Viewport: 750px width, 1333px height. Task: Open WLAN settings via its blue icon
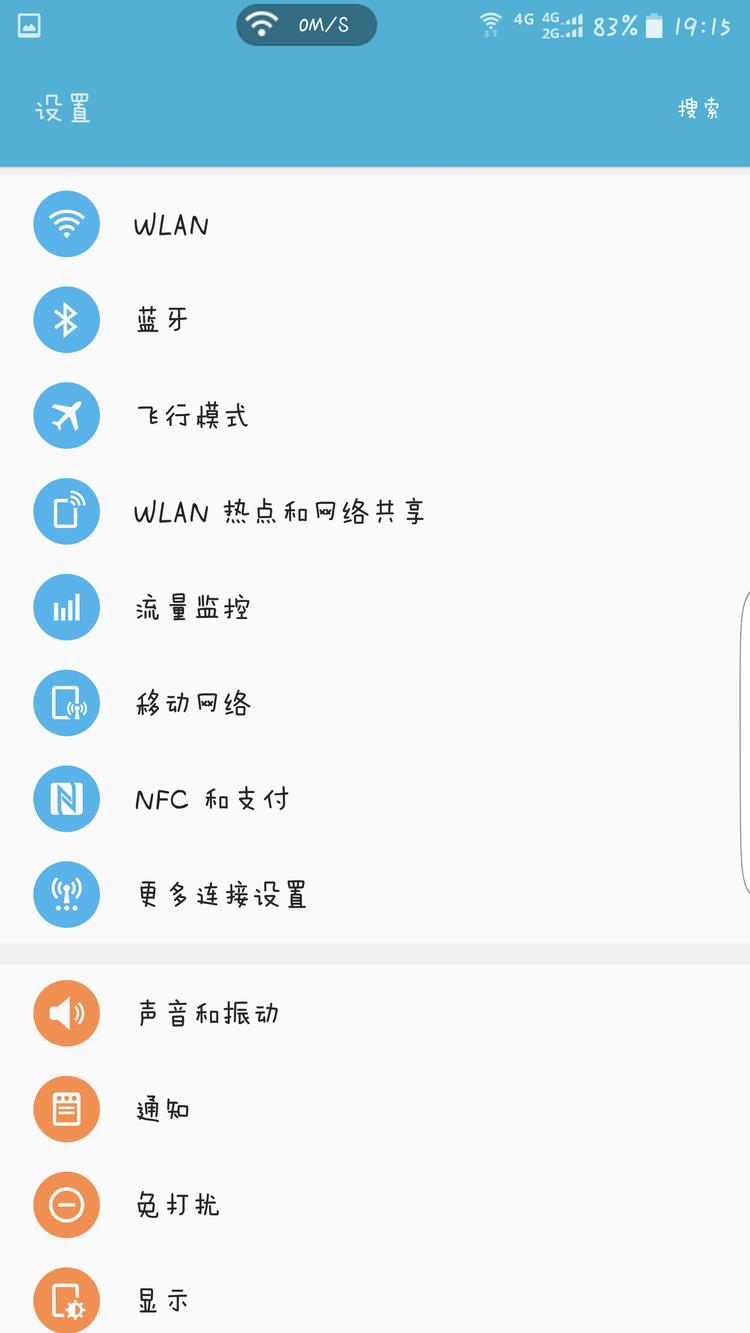pyautogui.click(x=66, y=224)
